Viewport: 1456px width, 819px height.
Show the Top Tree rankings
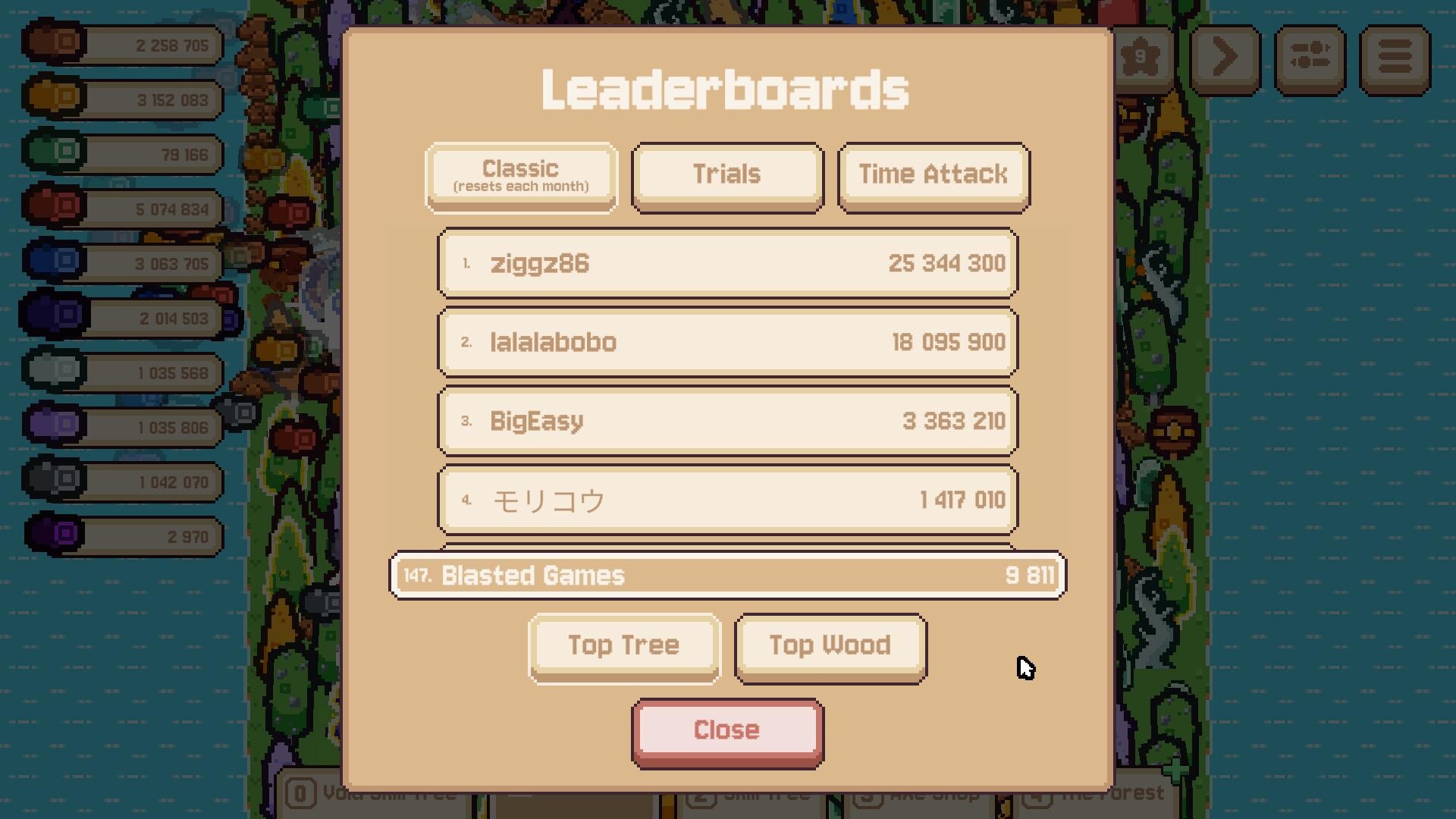(x=623, y=647)
